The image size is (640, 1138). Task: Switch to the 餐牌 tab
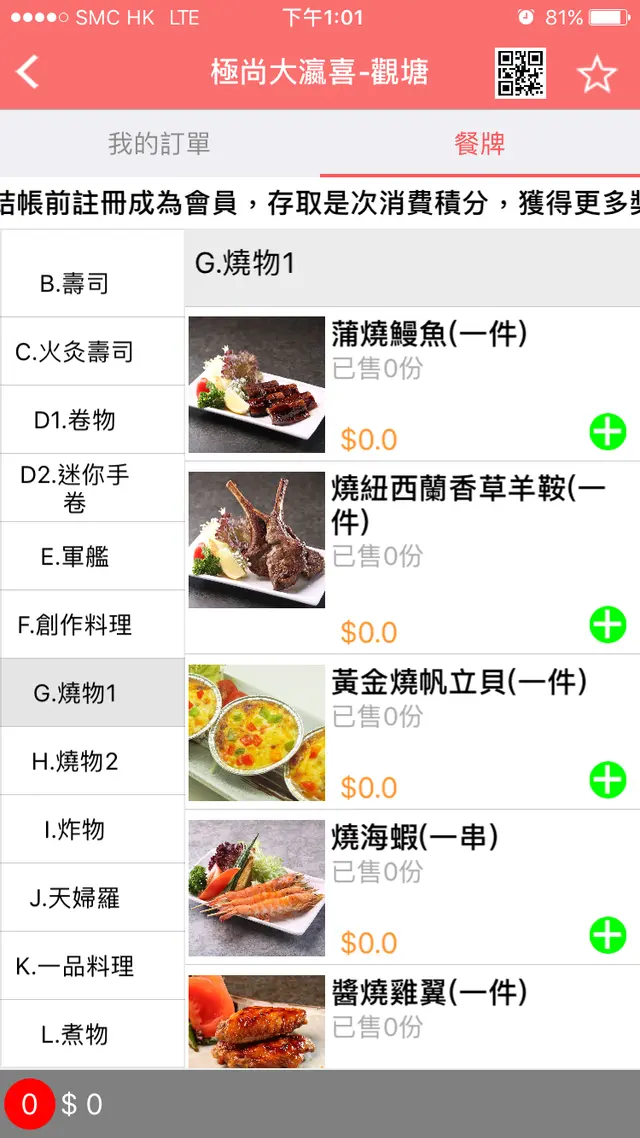(480, 144)
